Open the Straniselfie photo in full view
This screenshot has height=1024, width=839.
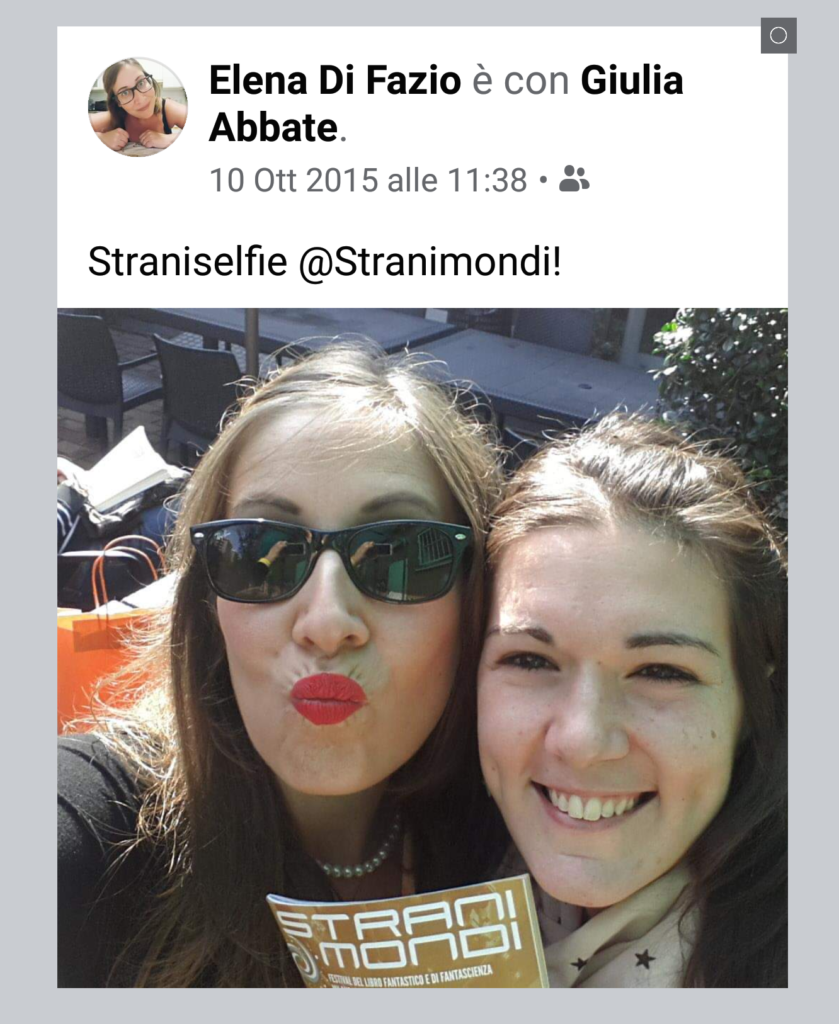click(422, 647)
